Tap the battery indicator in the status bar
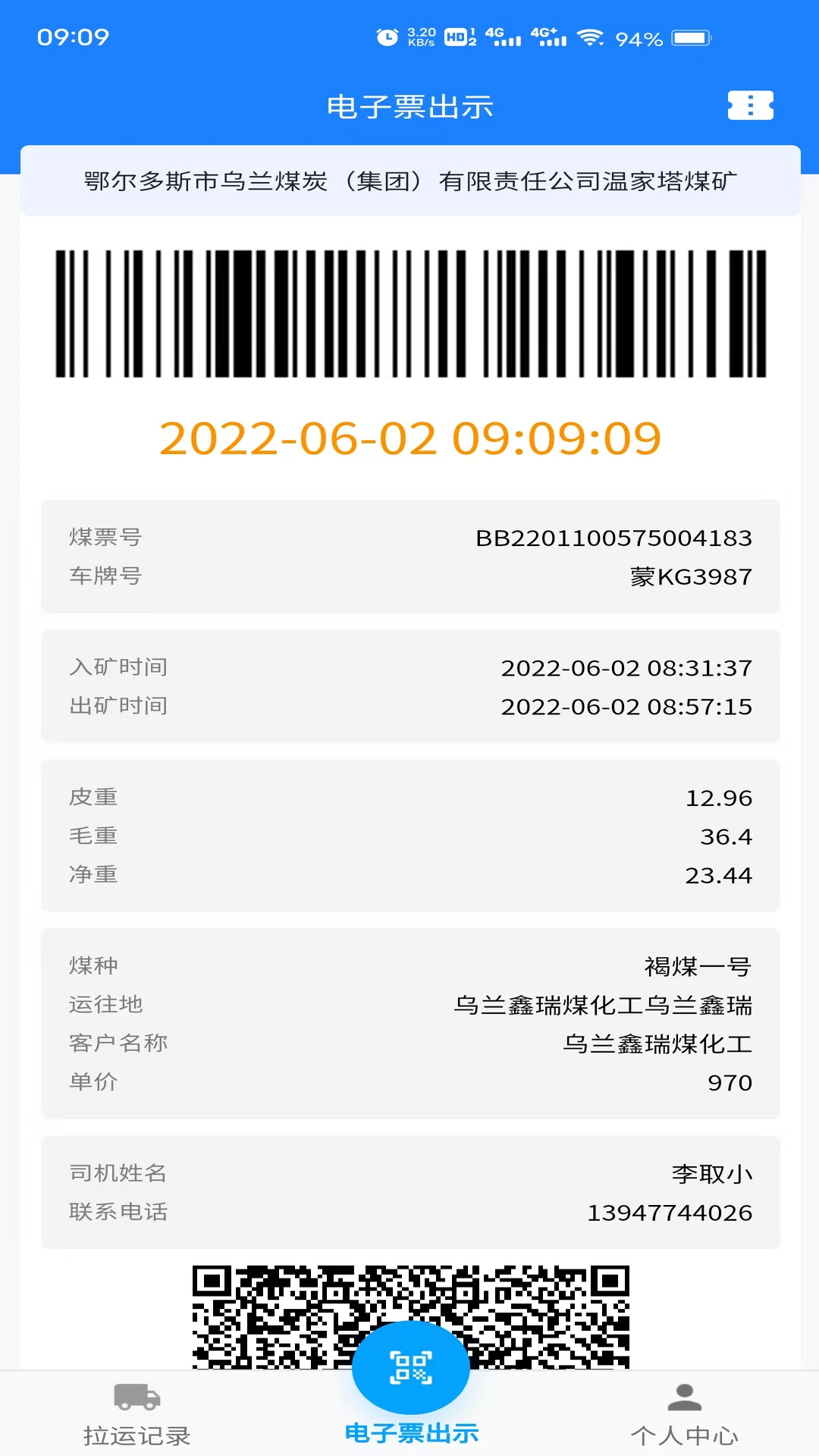This screenshot has width=819, height=1456. coord(689,36)
